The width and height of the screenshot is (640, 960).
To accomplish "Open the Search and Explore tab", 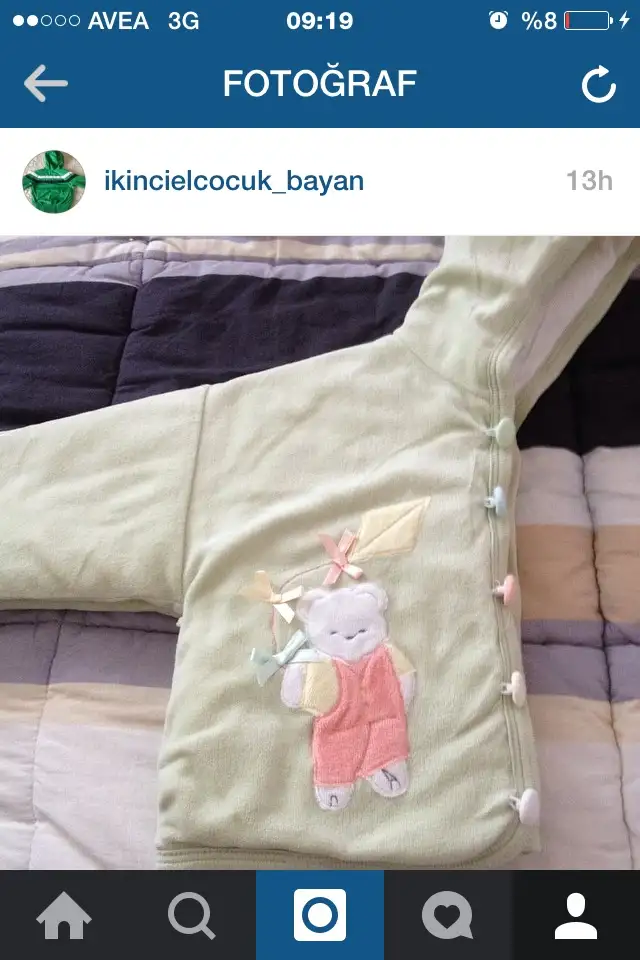I will [x=192, y=915].
